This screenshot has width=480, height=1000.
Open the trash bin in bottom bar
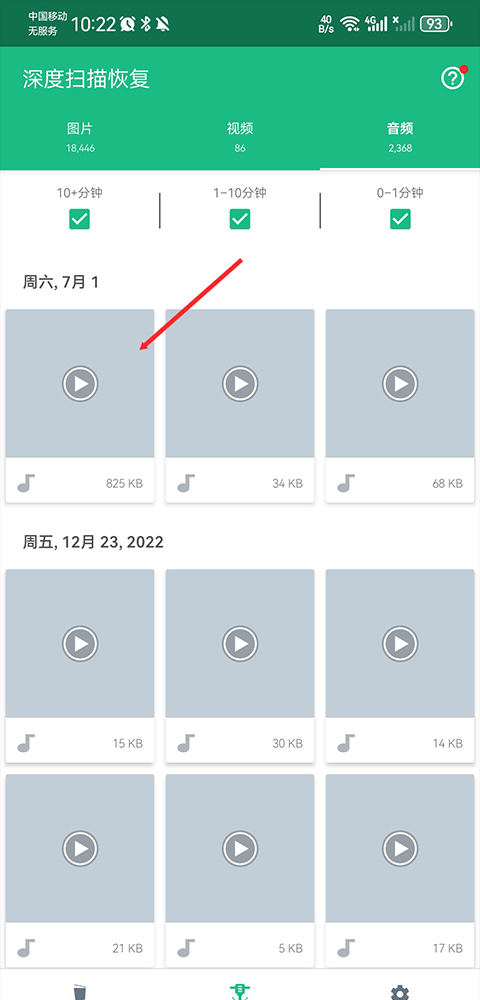pyautogui.click(x=80, y=992)
